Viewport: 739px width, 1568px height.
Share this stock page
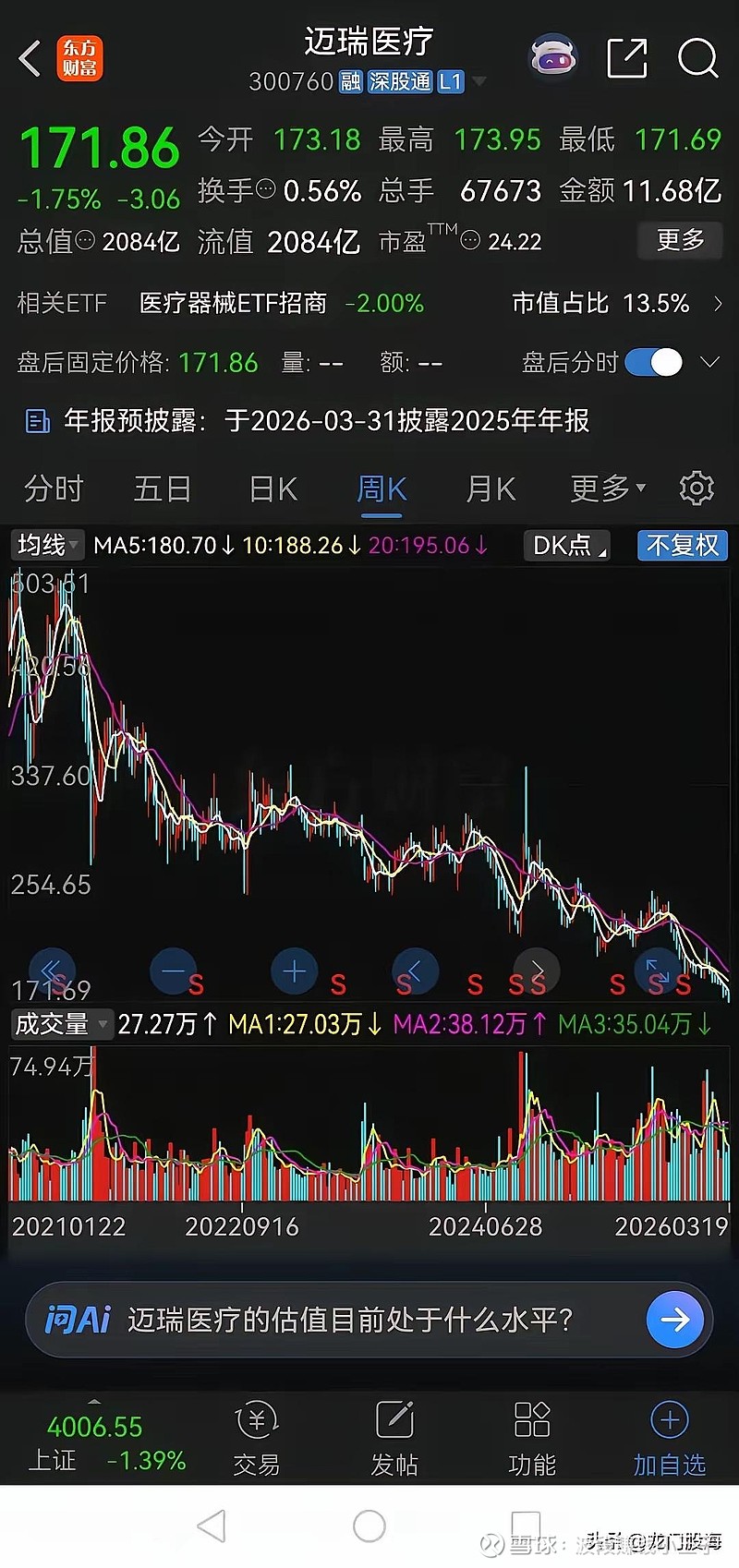click(x=626, y=58)
